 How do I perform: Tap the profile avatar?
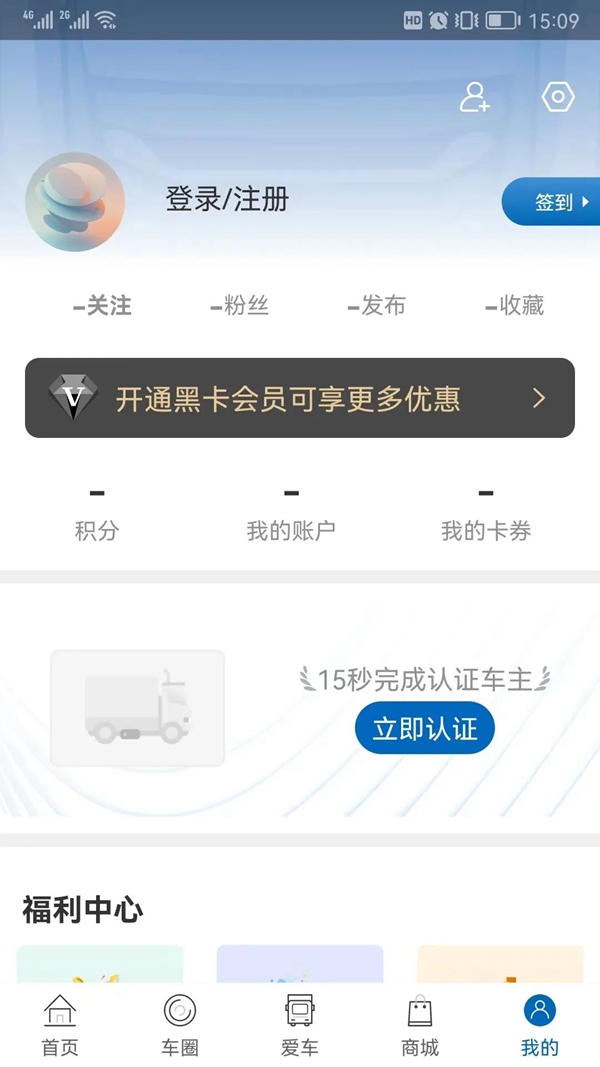pos(75,202)
